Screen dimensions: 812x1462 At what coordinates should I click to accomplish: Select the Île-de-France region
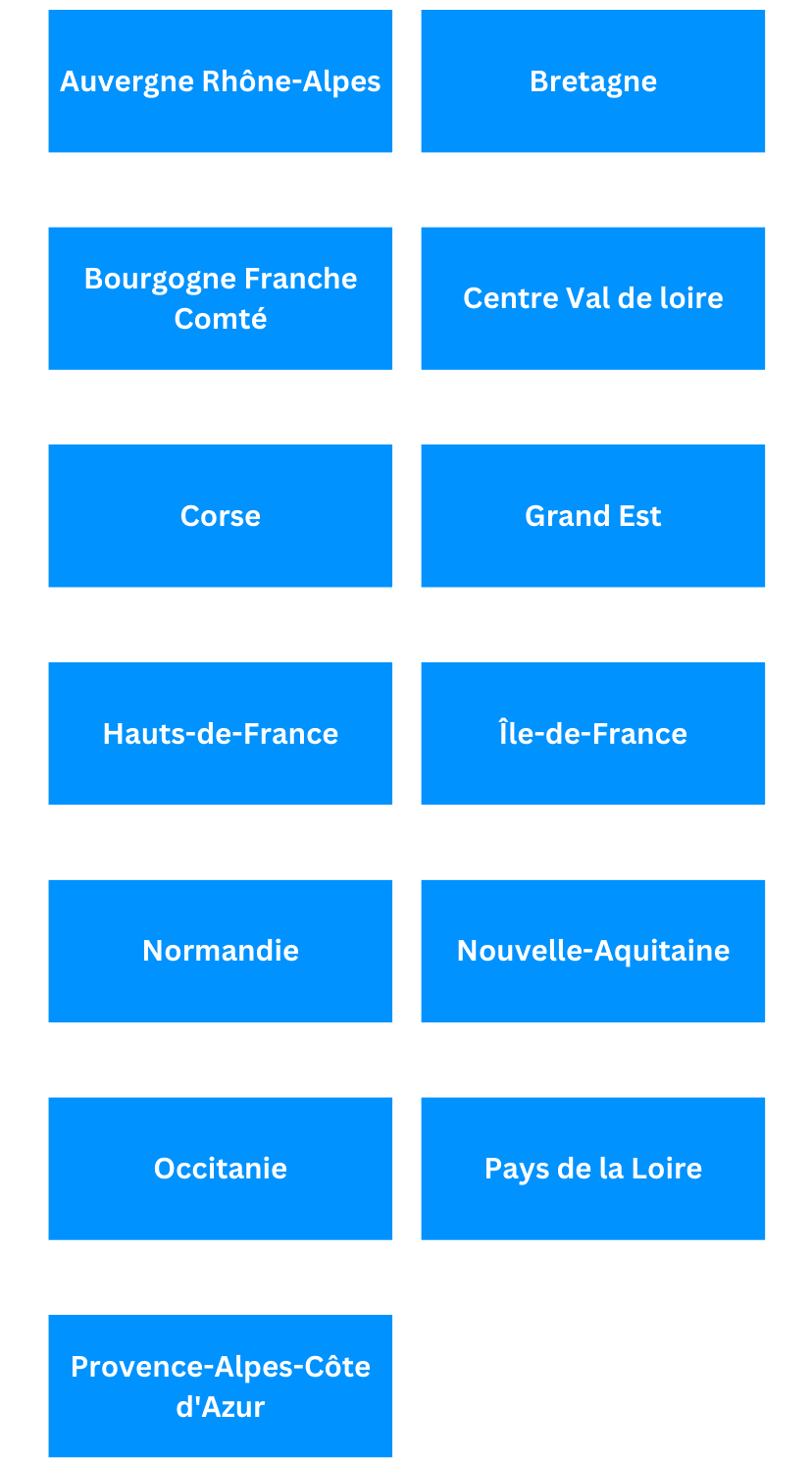593,734
